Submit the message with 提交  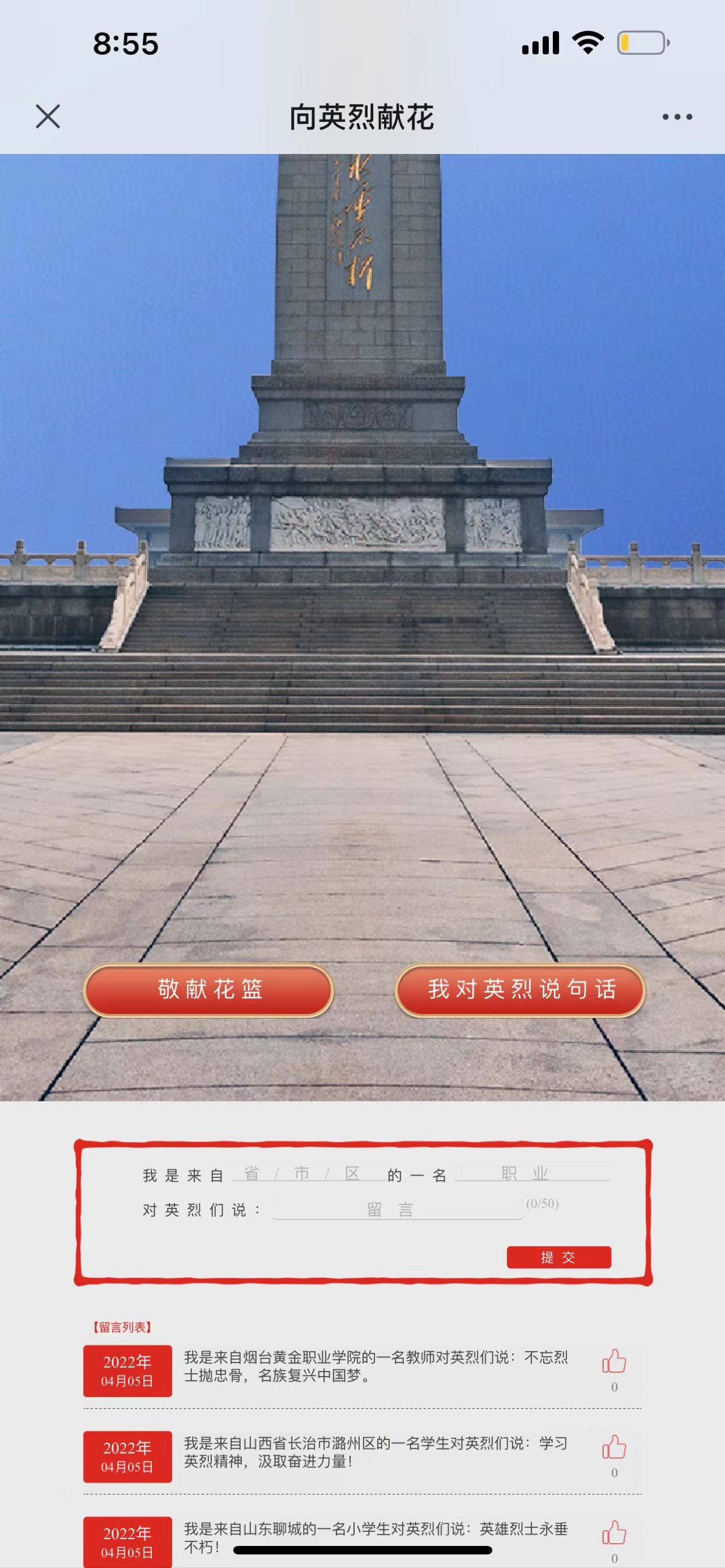(558, 1257)
